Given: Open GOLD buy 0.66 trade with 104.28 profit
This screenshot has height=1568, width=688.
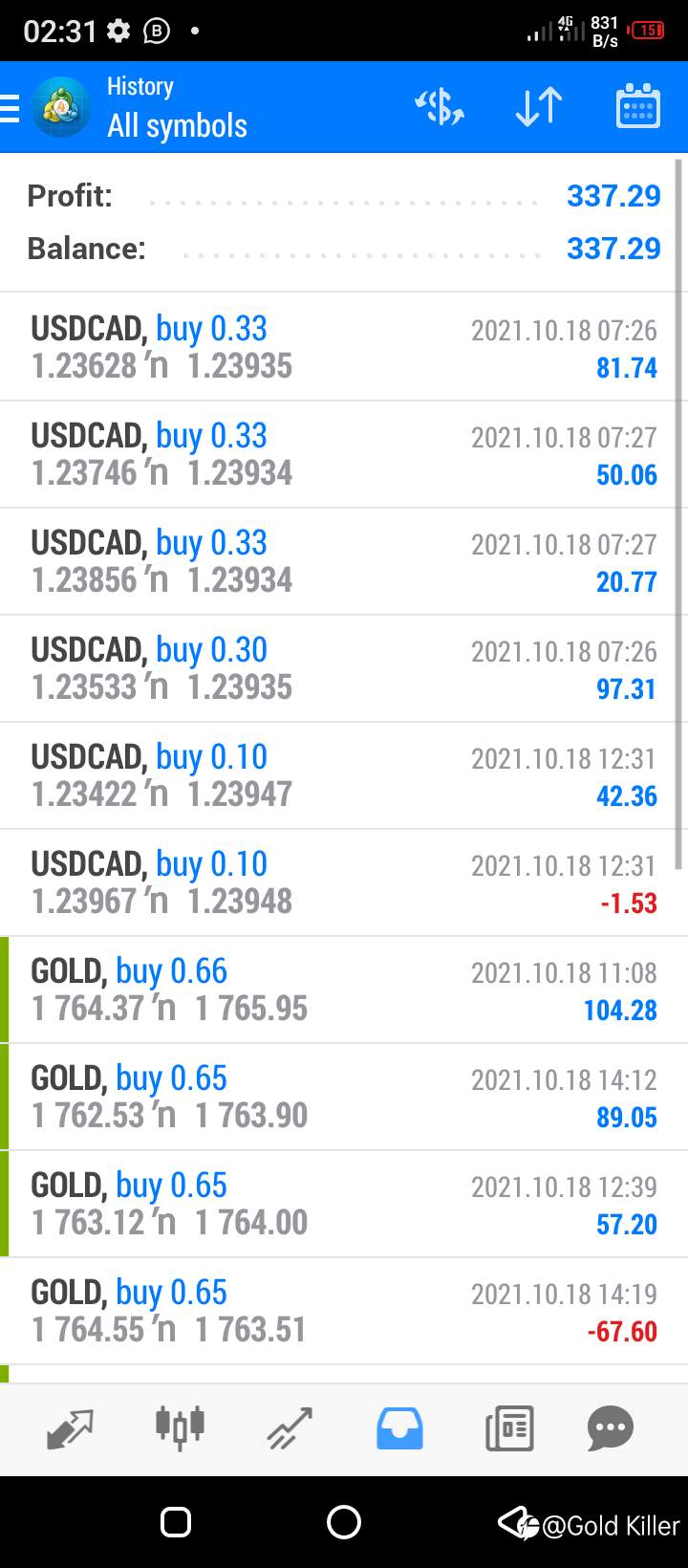Looking at the screenshot, I should (x=344, y=990).
